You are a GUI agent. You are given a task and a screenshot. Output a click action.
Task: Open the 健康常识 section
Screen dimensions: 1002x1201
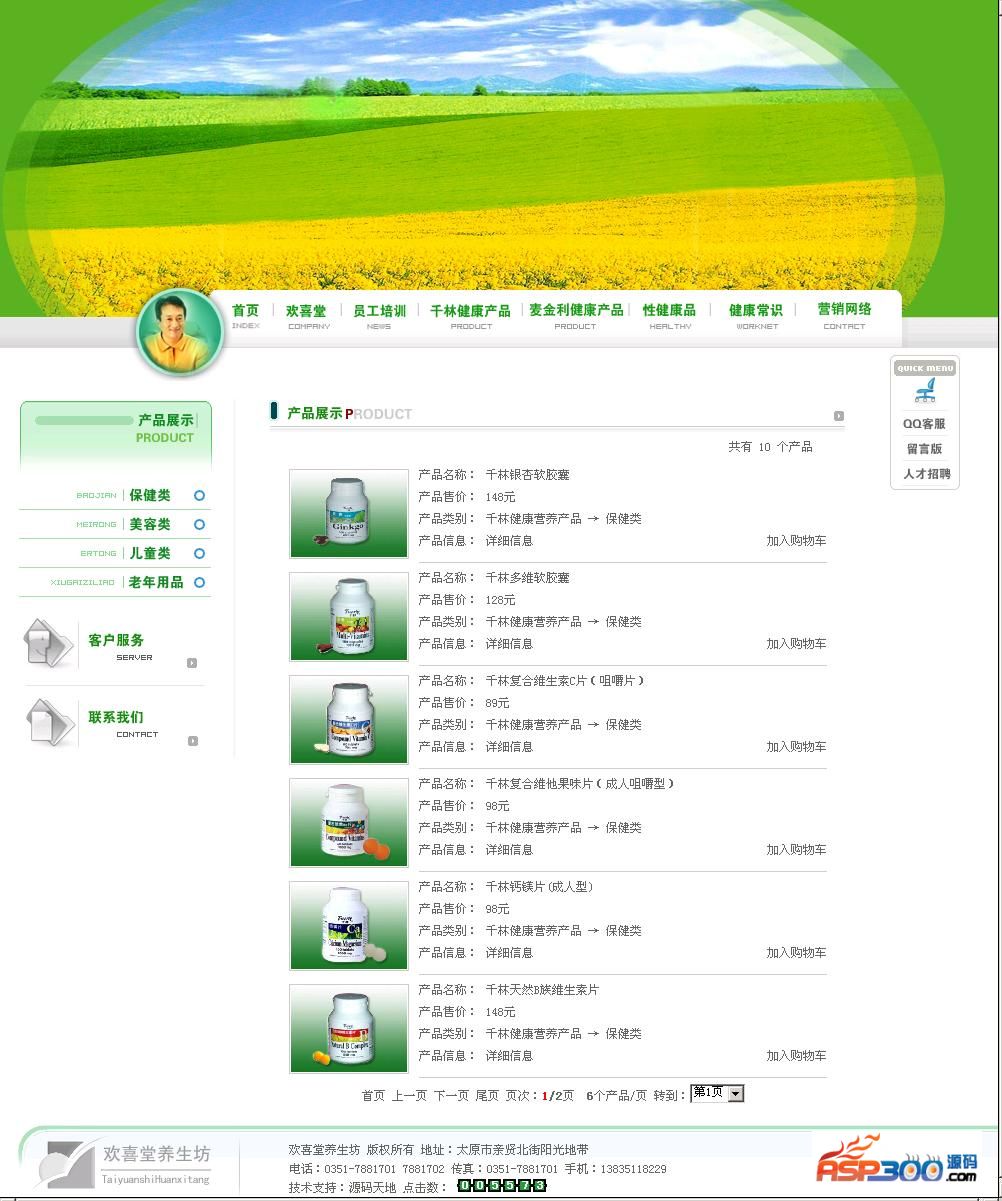[x=756, y=311]
